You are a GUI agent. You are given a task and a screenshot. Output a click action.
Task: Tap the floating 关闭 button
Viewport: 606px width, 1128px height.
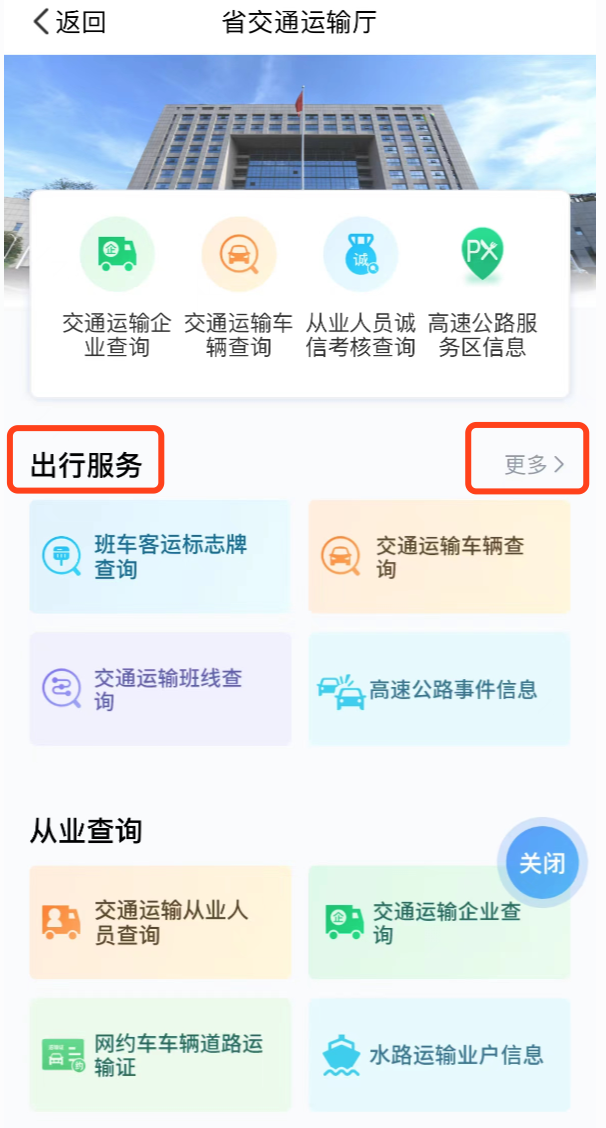[542, 863]
